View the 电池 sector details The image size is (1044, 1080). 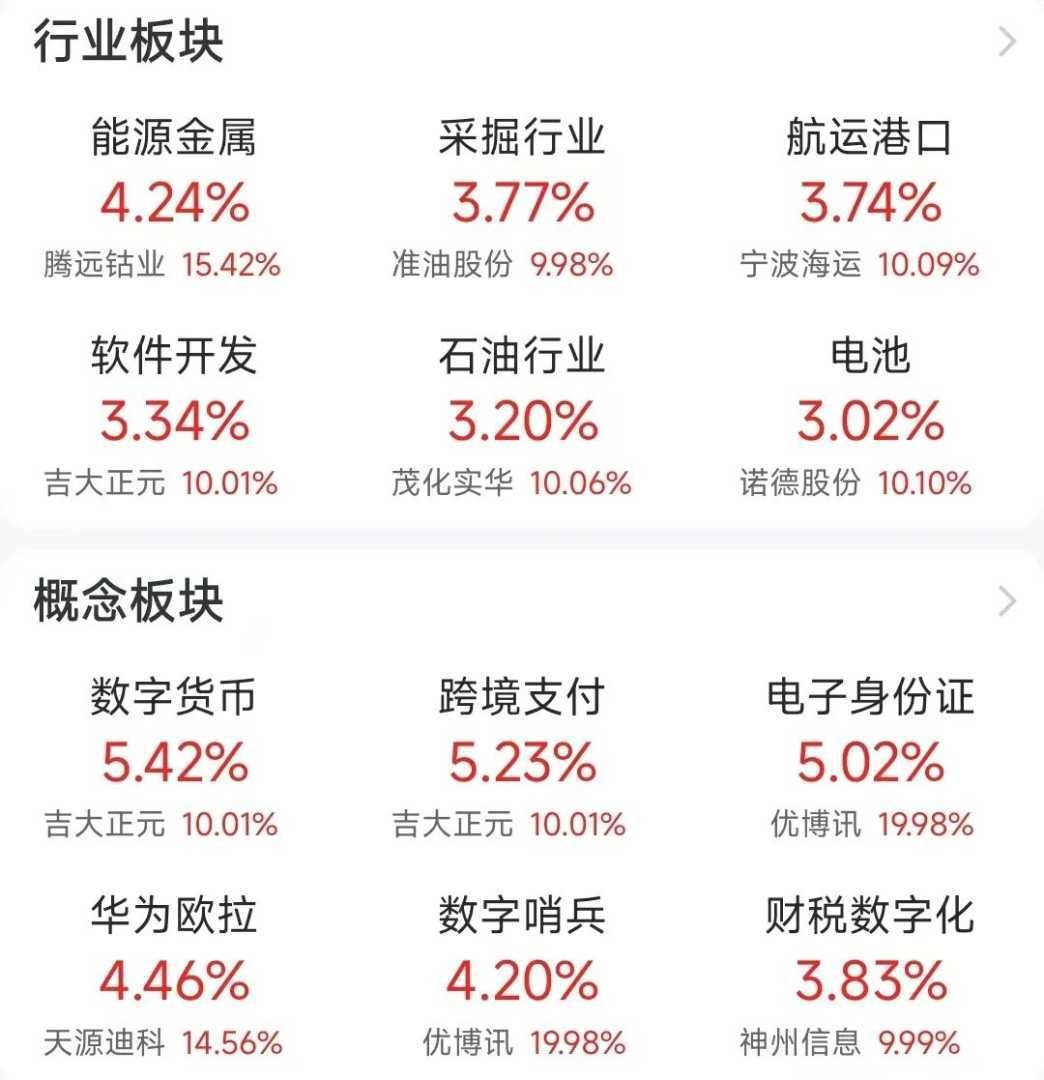pyautogui.click(x=869, y=420)
